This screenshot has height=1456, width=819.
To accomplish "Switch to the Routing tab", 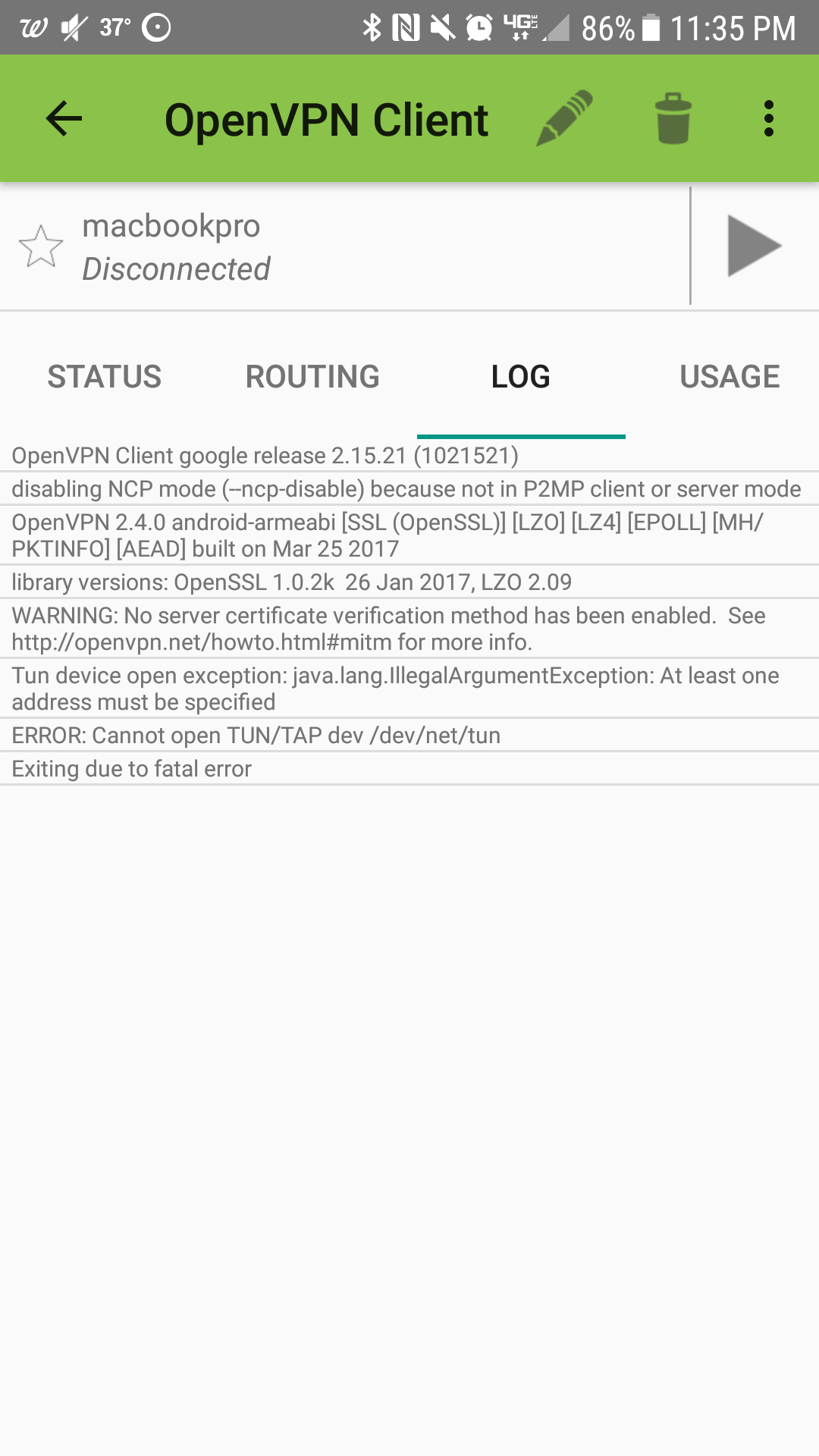I will click(x=312, y=377).
